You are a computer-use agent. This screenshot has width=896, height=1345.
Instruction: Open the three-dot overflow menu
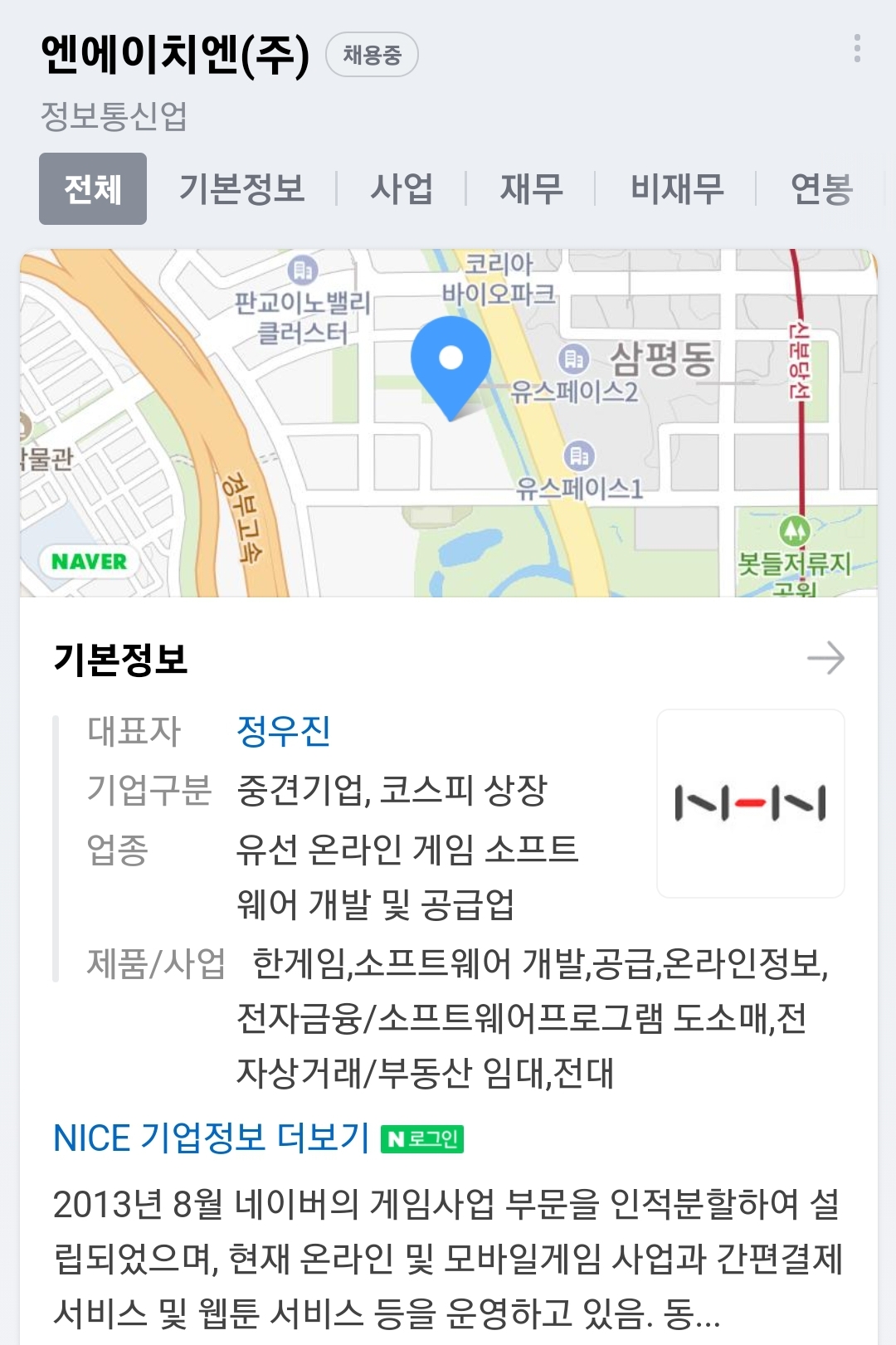tap(857, 49)
